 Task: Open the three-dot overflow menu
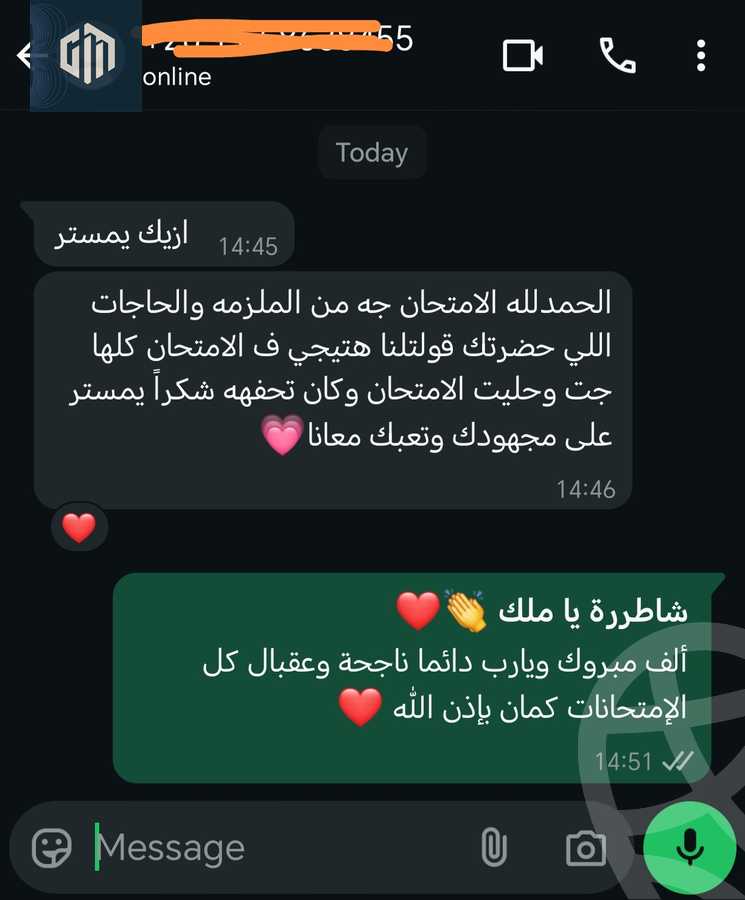(x=701, y=56)
